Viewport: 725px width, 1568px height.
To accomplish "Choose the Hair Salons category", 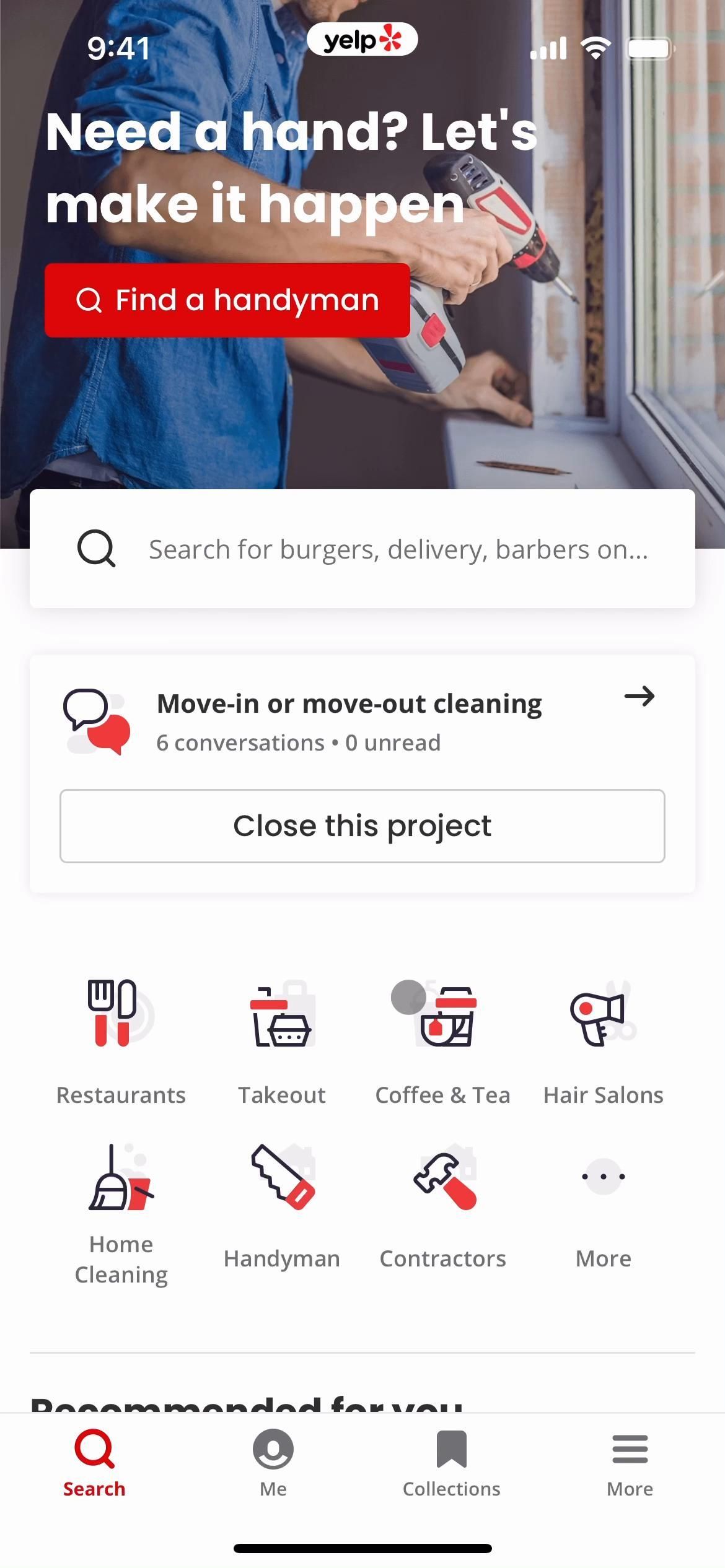I will pos(604,1040).
